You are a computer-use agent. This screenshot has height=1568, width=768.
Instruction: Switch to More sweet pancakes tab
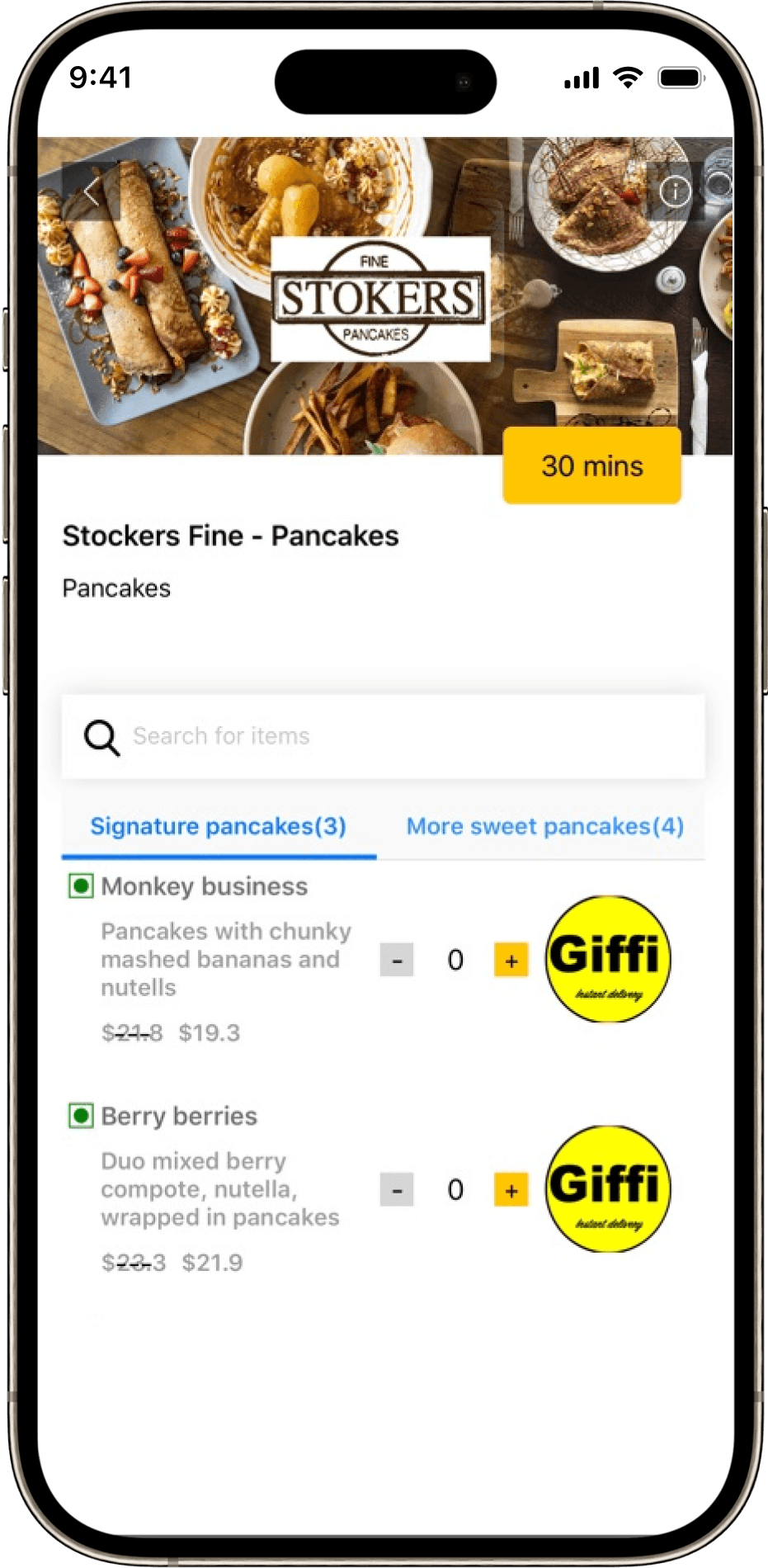coord(544,826)
